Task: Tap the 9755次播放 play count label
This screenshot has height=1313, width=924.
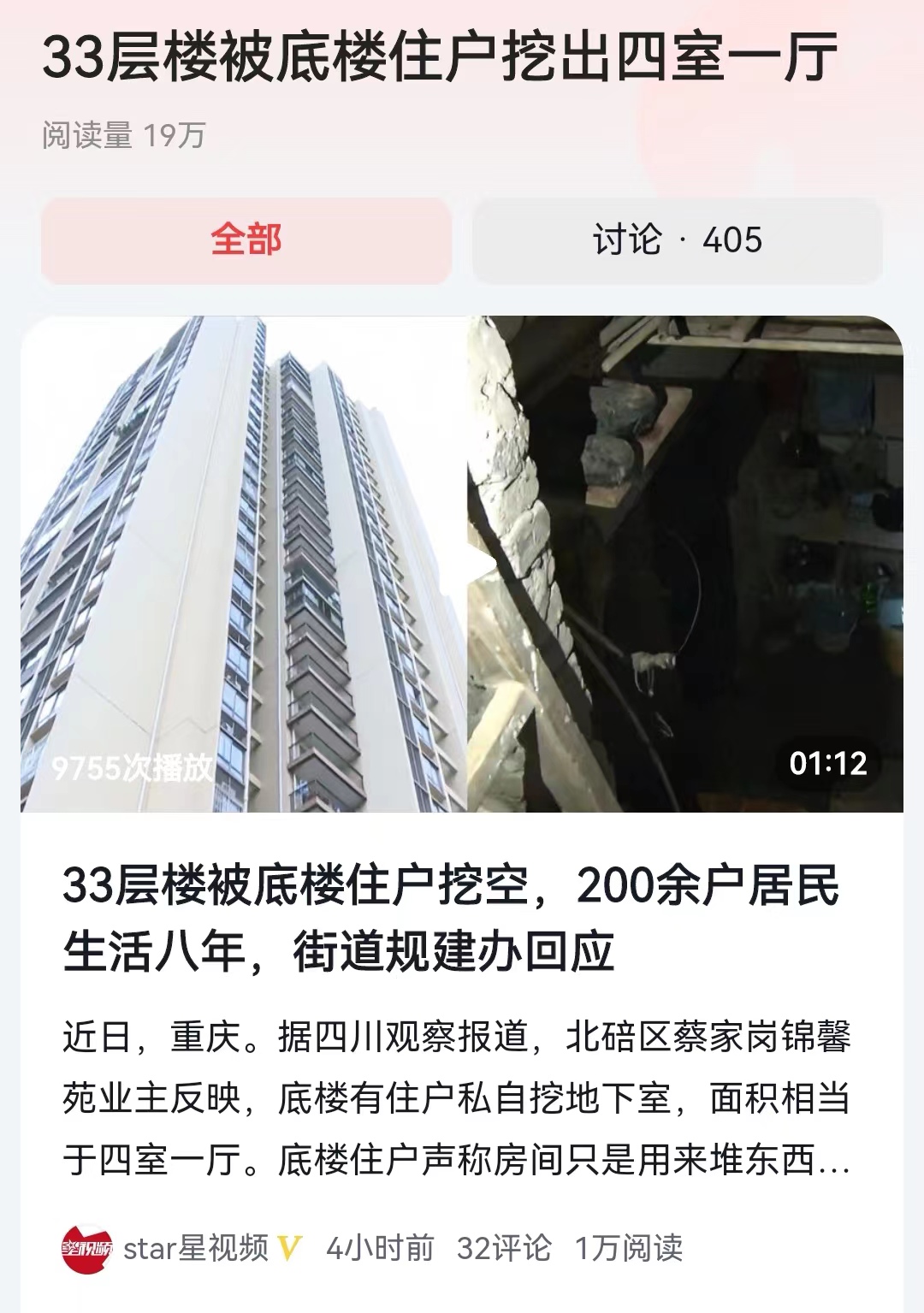Action: (x=133, y=767)
